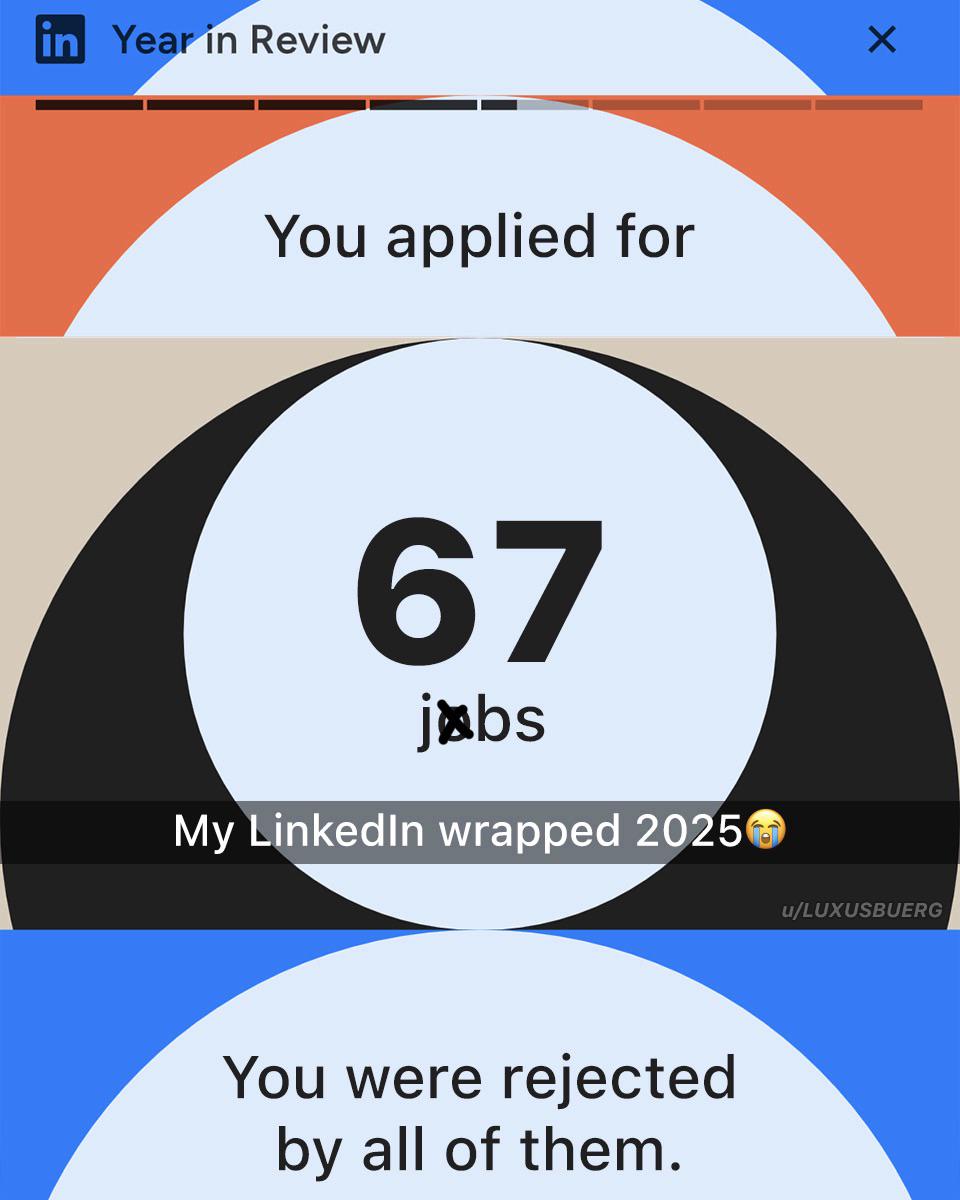Click the segmented story progress bar
Image resolution: width=960 pixels, height=1200 pixels.
click(x=480, y=103)
